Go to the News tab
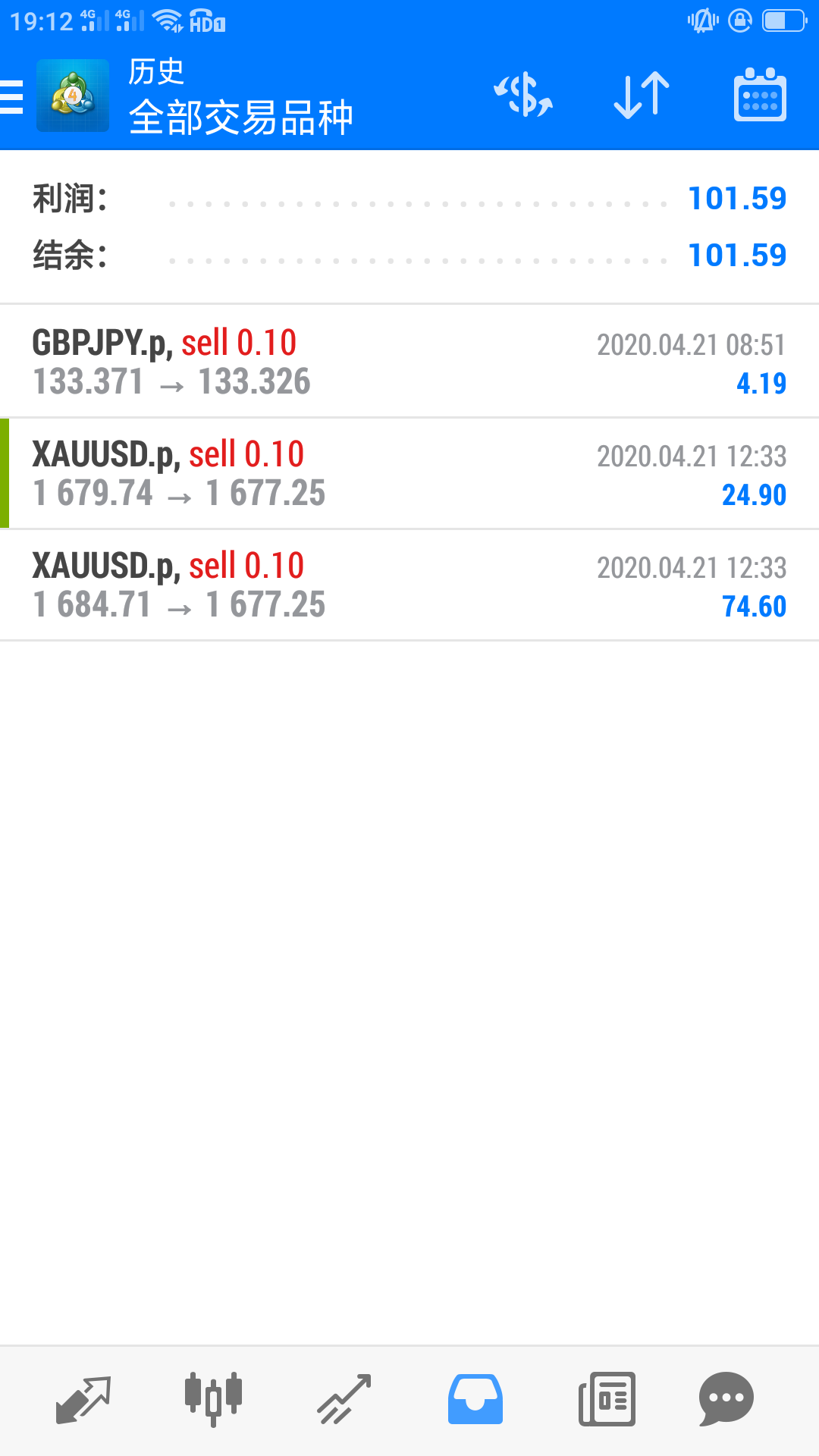819x1456 pixels. [x=607, y=1399]
